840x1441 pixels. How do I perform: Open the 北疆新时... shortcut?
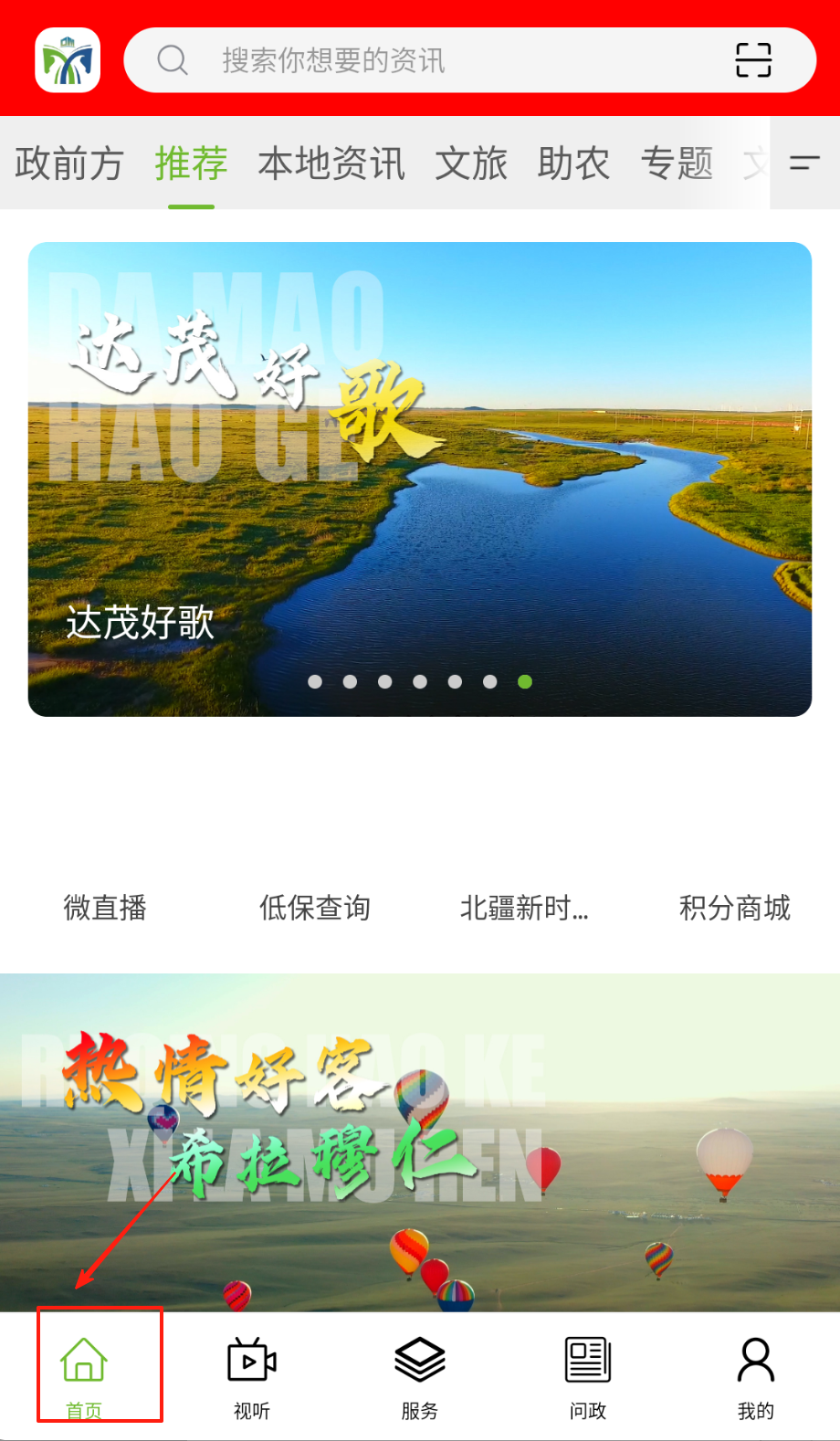pos(524,907)
